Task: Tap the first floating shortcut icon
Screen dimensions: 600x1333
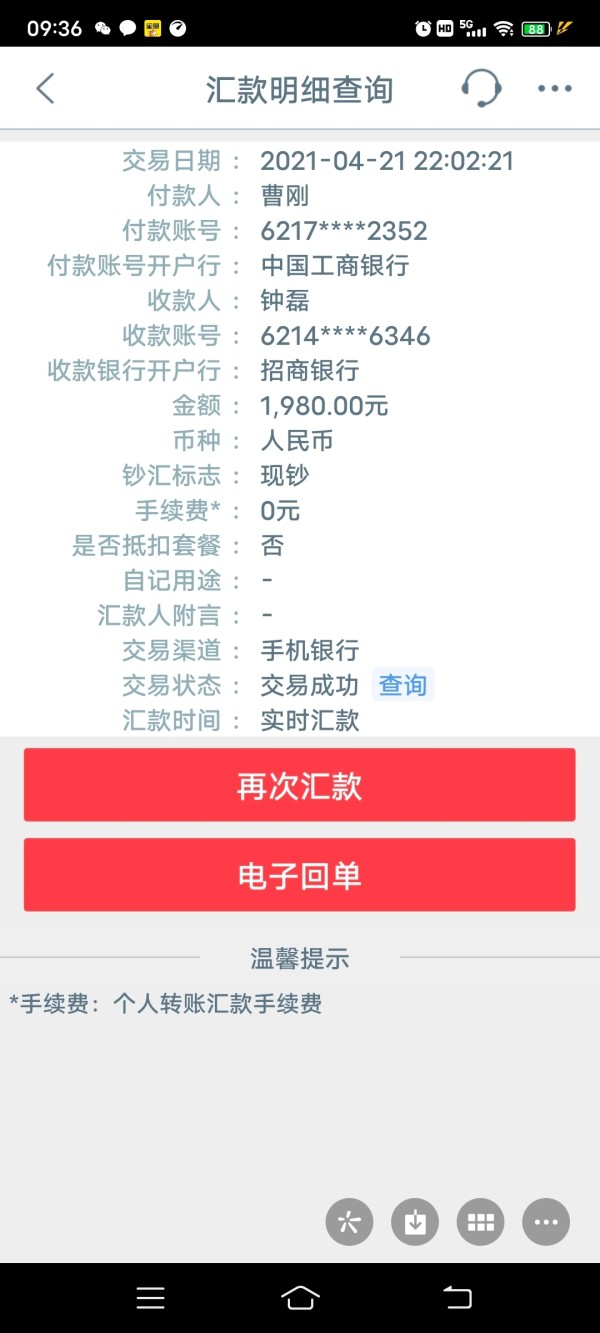Action: point(350,1221)
